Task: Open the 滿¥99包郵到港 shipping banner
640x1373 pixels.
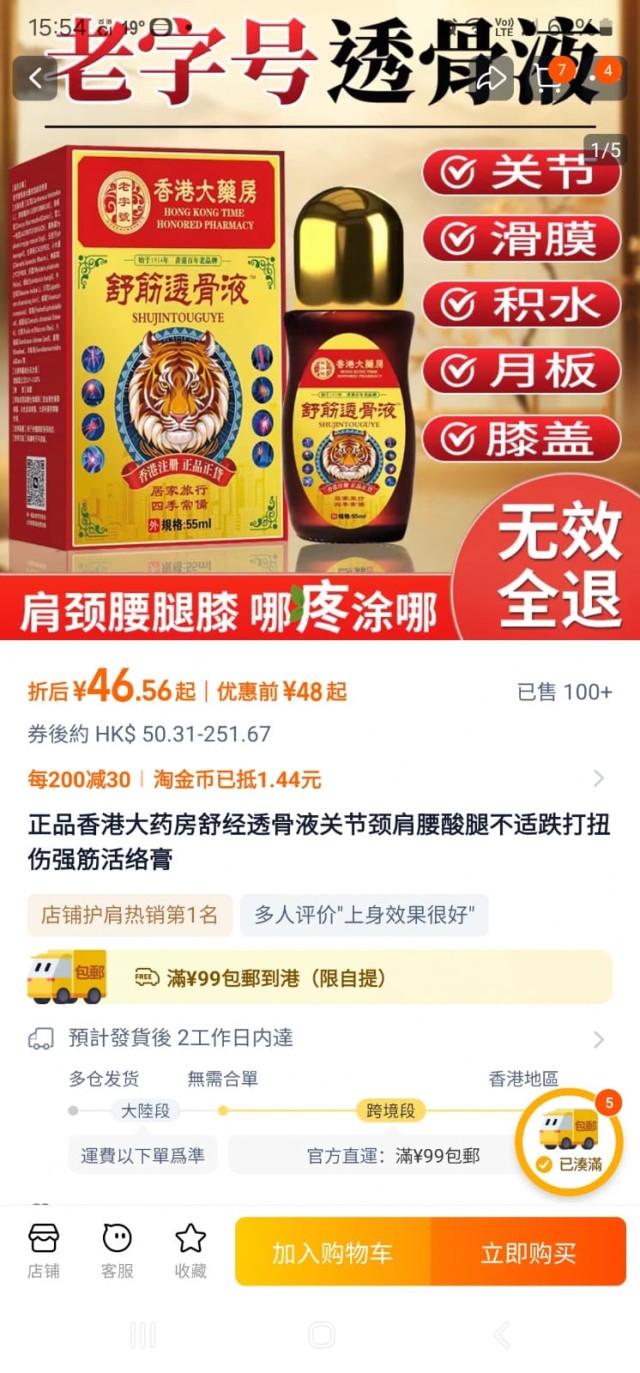Action: pyautogui.click(x=320, y=977)
